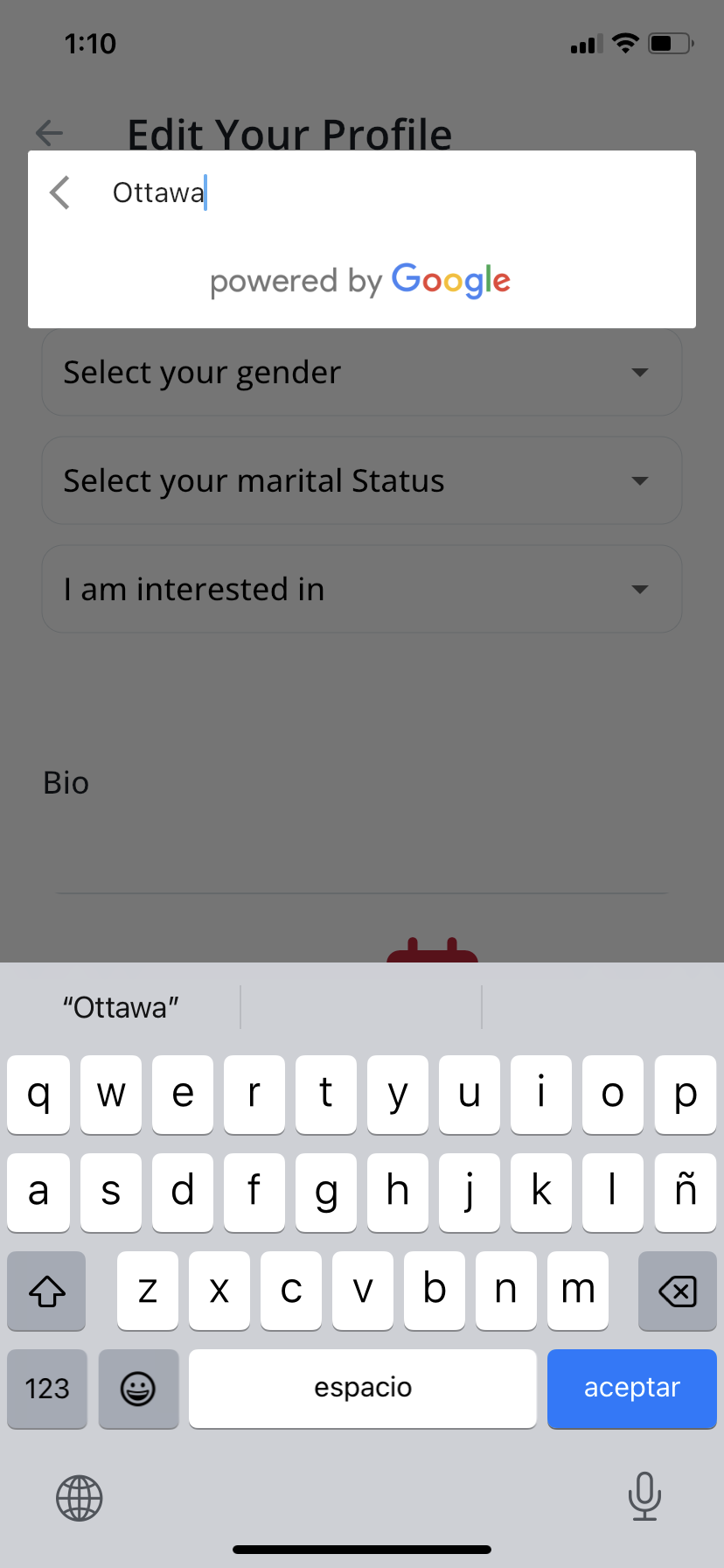724x1568 pixels.
Task: Open the Select your gender dropdown
Action: pos(361,372)
